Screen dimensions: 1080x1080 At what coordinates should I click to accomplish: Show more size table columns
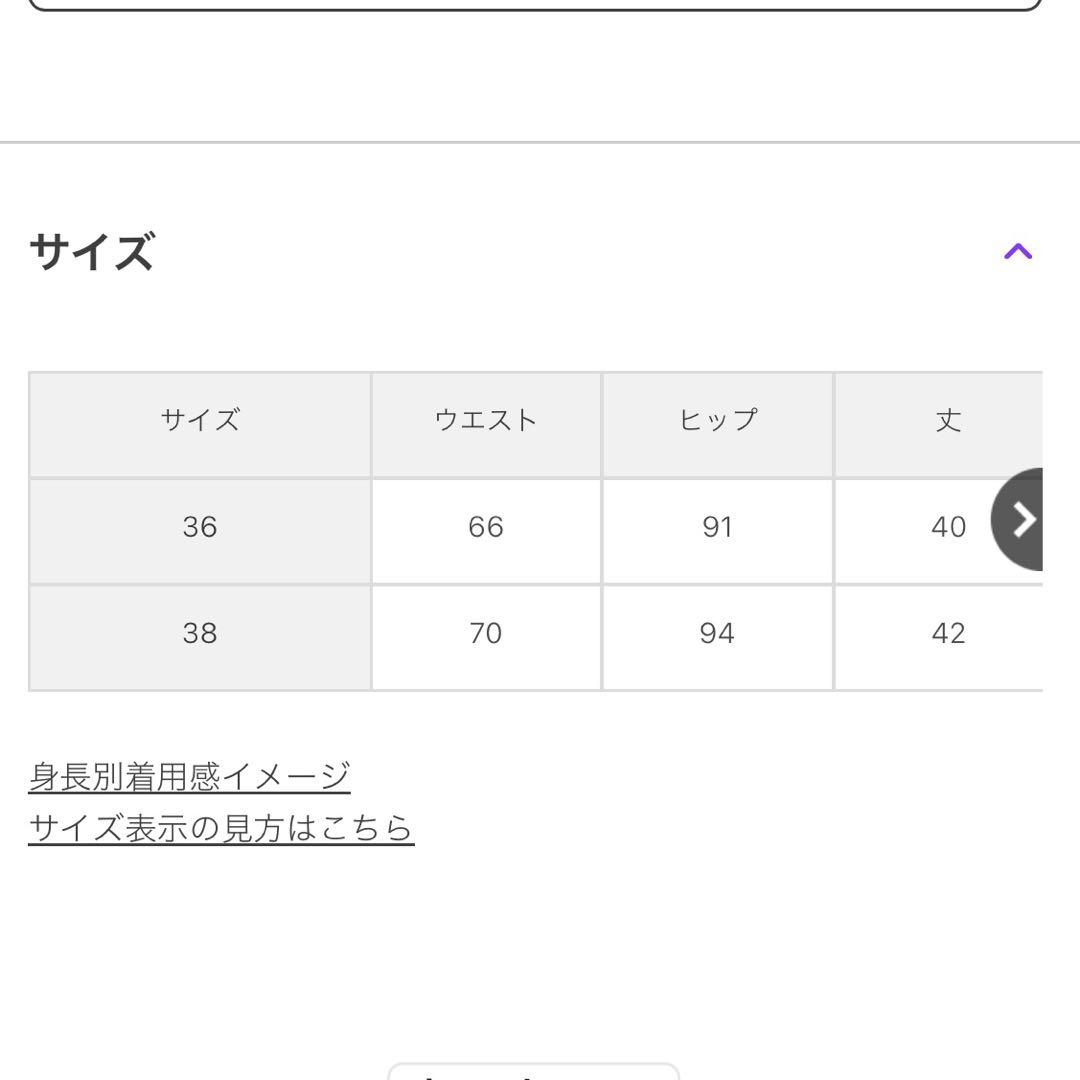pos(1020,519)
